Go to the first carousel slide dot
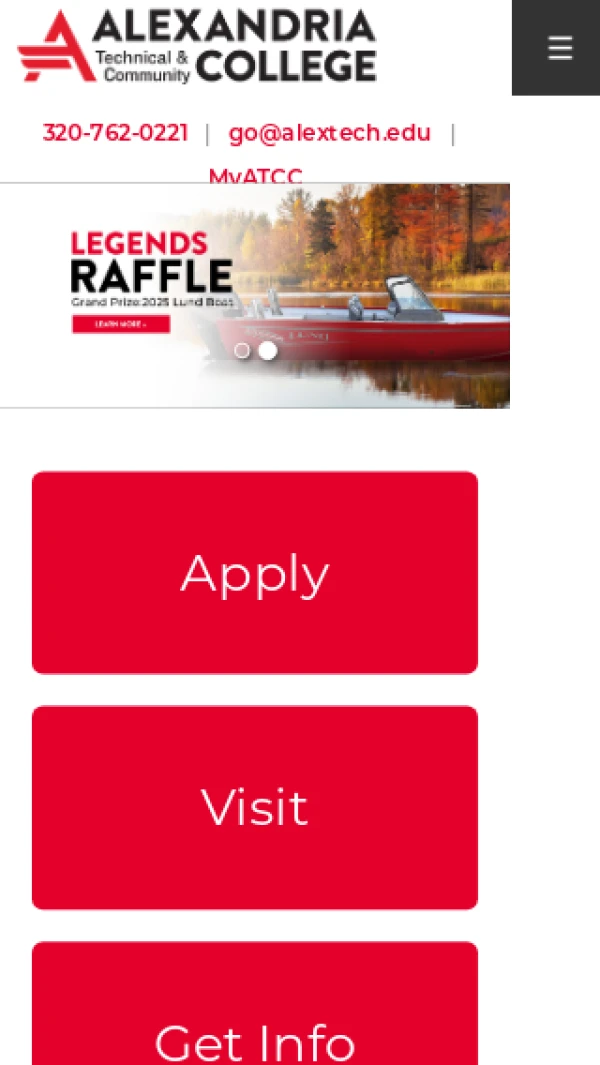The width and height of the screenshot is (600, 1065). [242, 351]
